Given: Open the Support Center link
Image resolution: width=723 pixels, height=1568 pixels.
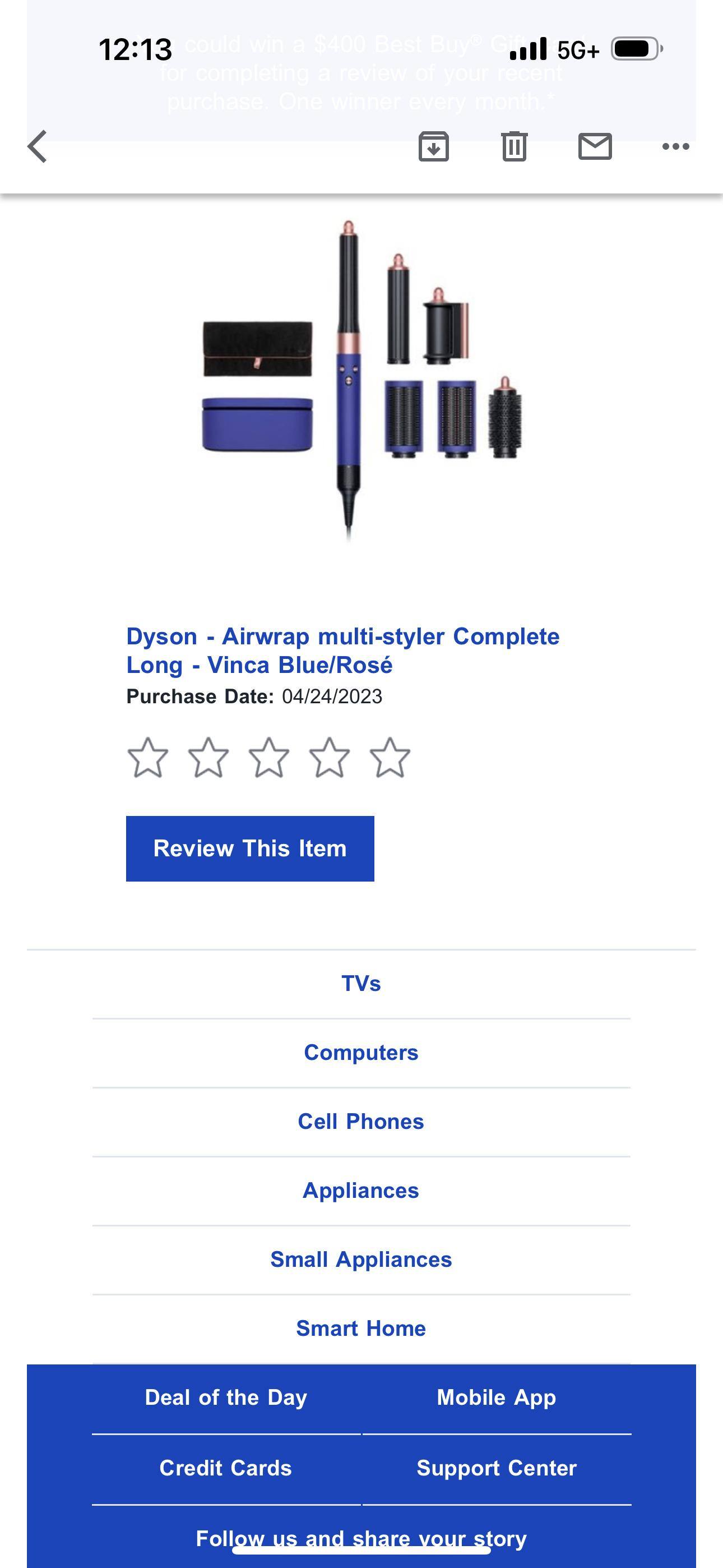Looking at the screenshot, I should point(496,1468).
